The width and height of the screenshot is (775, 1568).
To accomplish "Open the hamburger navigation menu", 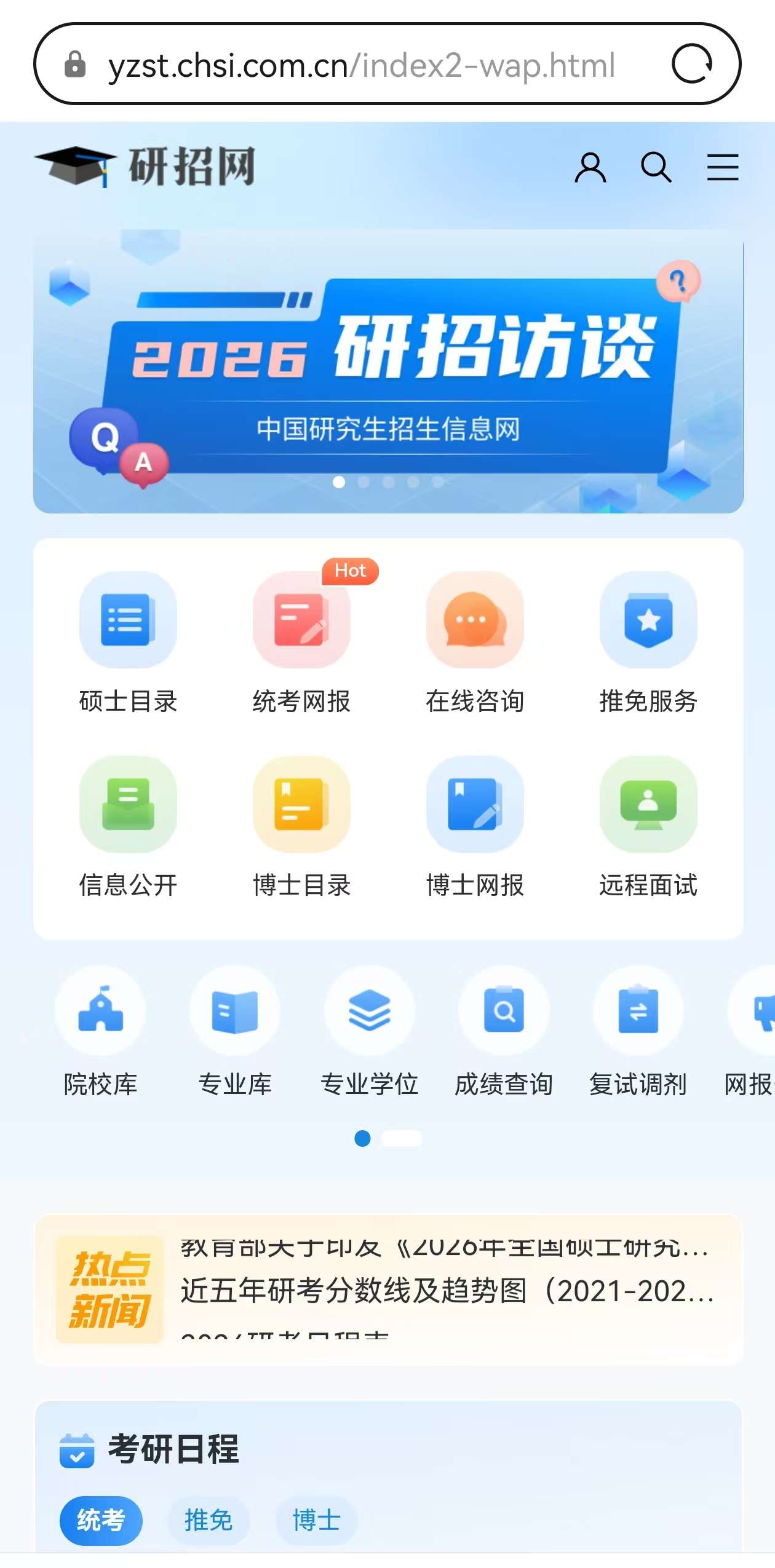I will click(723, 167).
